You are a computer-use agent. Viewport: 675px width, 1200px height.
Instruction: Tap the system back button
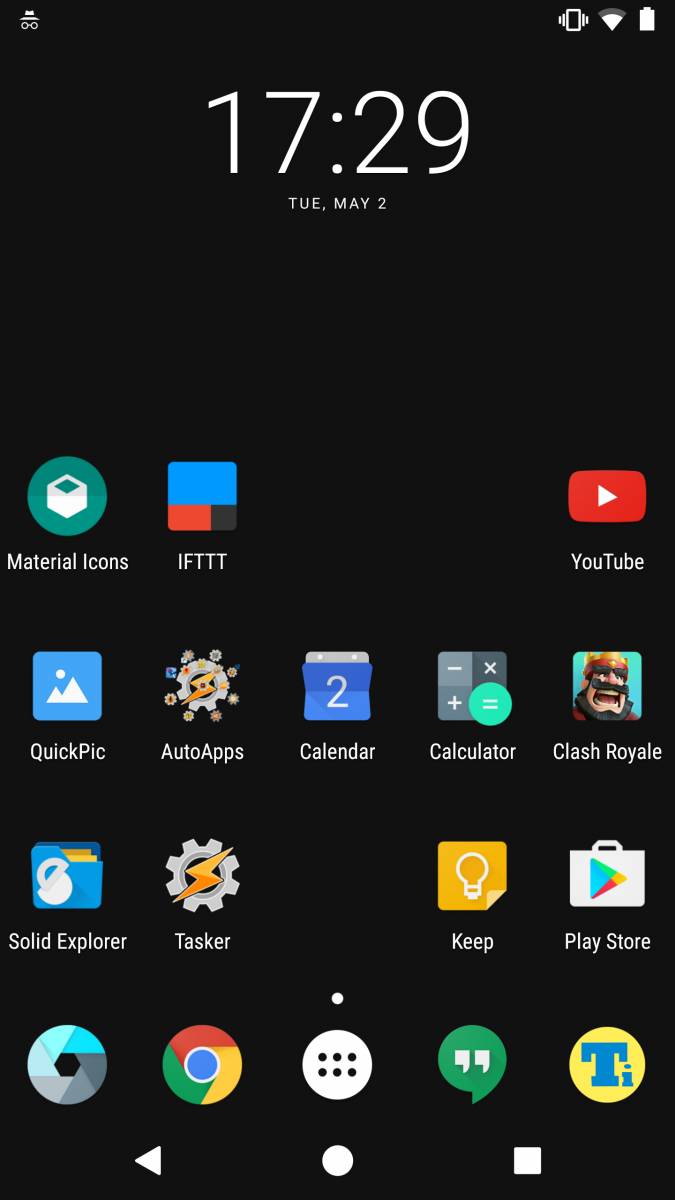click(148, 1160)
